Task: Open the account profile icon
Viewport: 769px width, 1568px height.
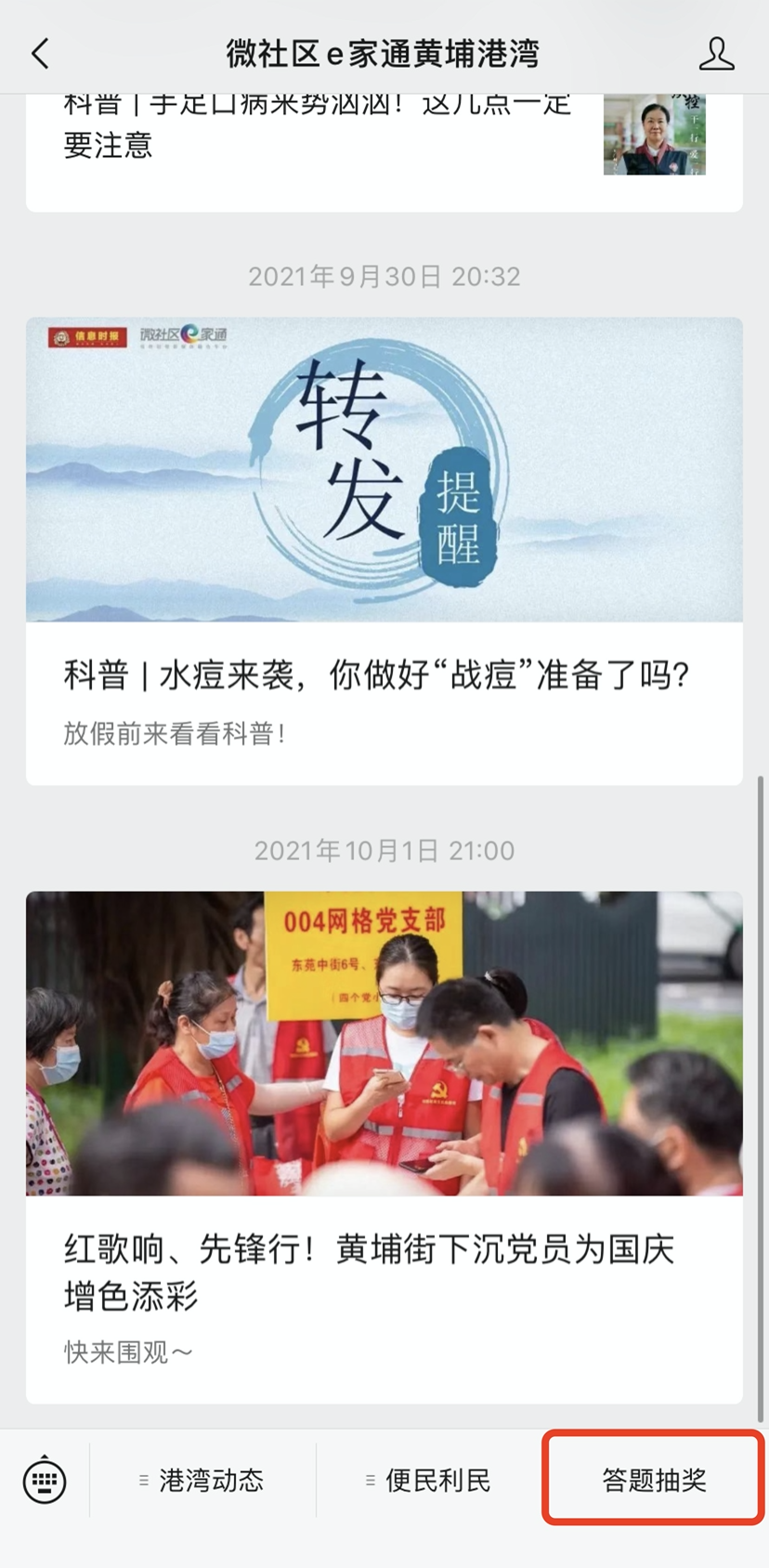Action: (716, 54)
